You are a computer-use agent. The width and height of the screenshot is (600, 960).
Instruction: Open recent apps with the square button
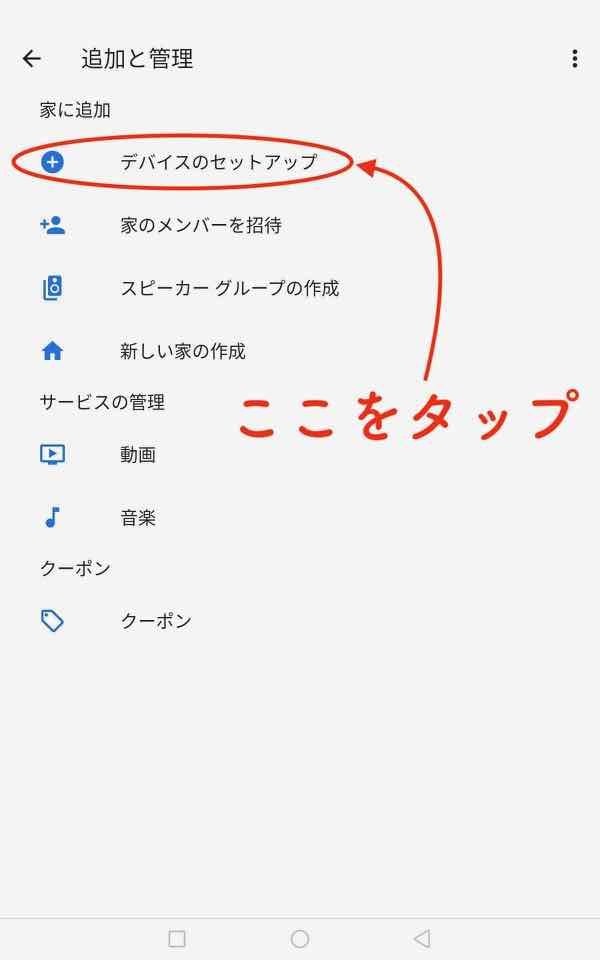(177, 939)
